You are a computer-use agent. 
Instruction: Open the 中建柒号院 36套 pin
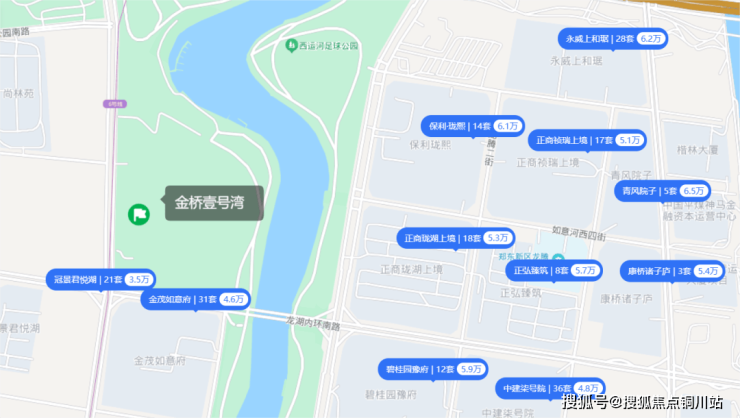(x=550, y=387)
